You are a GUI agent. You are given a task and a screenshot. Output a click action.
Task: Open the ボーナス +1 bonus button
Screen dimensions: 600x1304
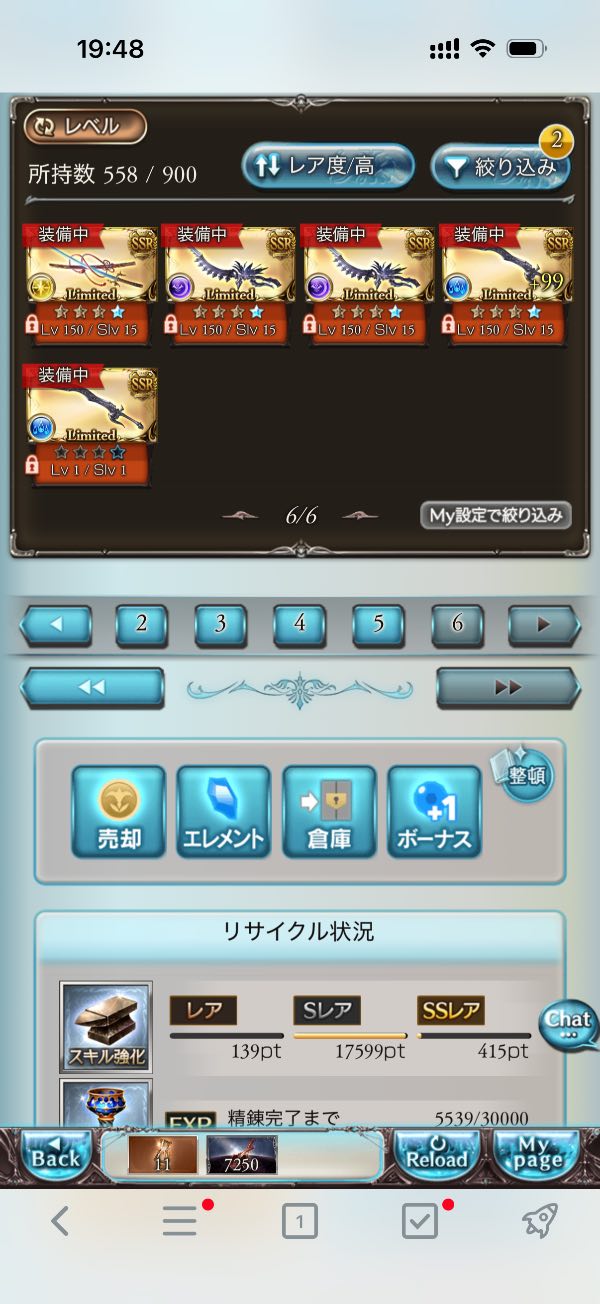click(x=434, y=812)
